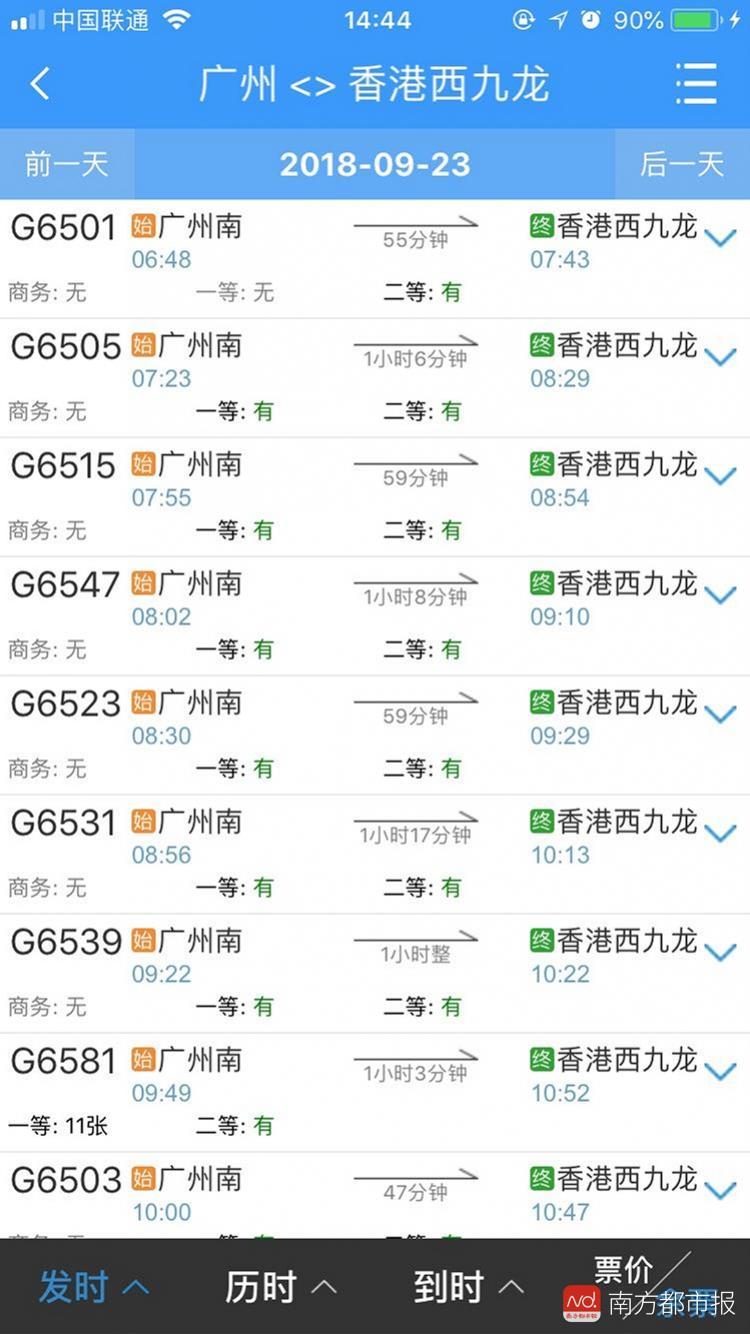The height and width of the screenshot is (1334, 750).
Task: Go back using the top-left arrow
Action: (x=40, y=84)
